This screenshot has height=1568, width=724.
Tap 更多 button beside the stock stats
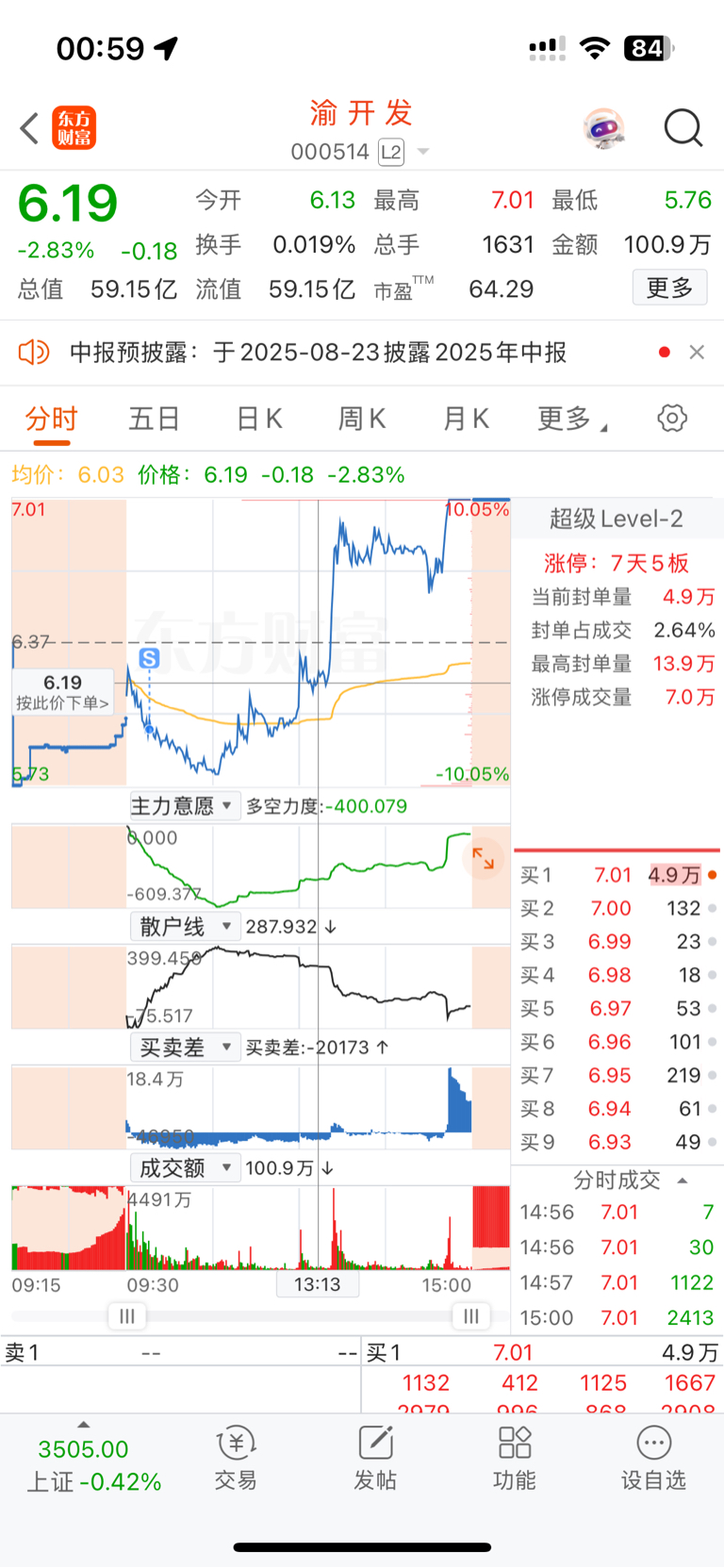669,288
